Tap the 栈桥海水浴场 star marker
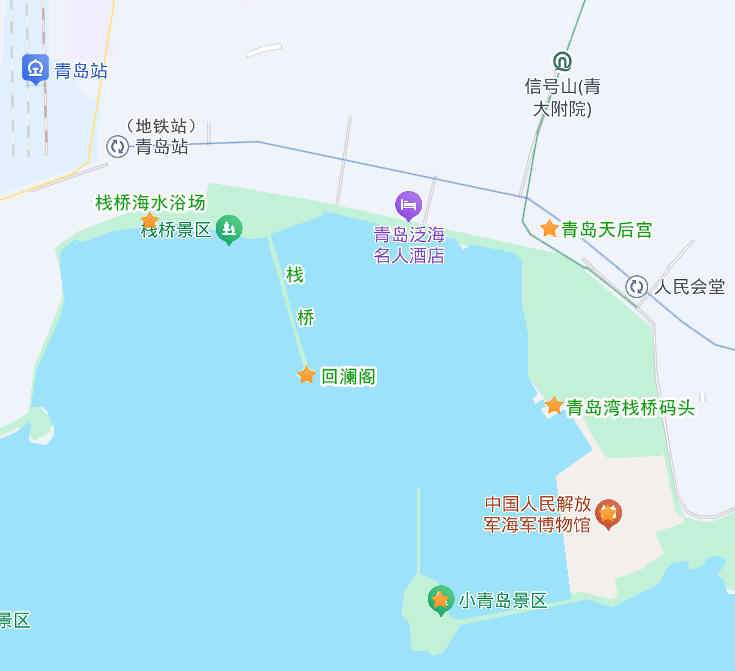Screen dimensions: 735x671 tap(149, 221)
